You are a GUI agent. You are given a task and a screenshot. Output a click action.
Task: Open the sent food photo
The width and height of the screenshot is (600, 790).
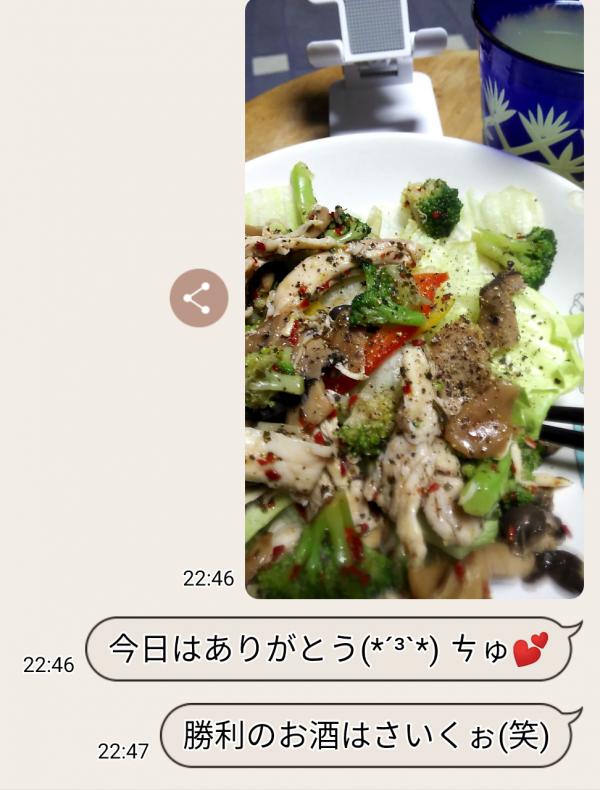point(414,300)
